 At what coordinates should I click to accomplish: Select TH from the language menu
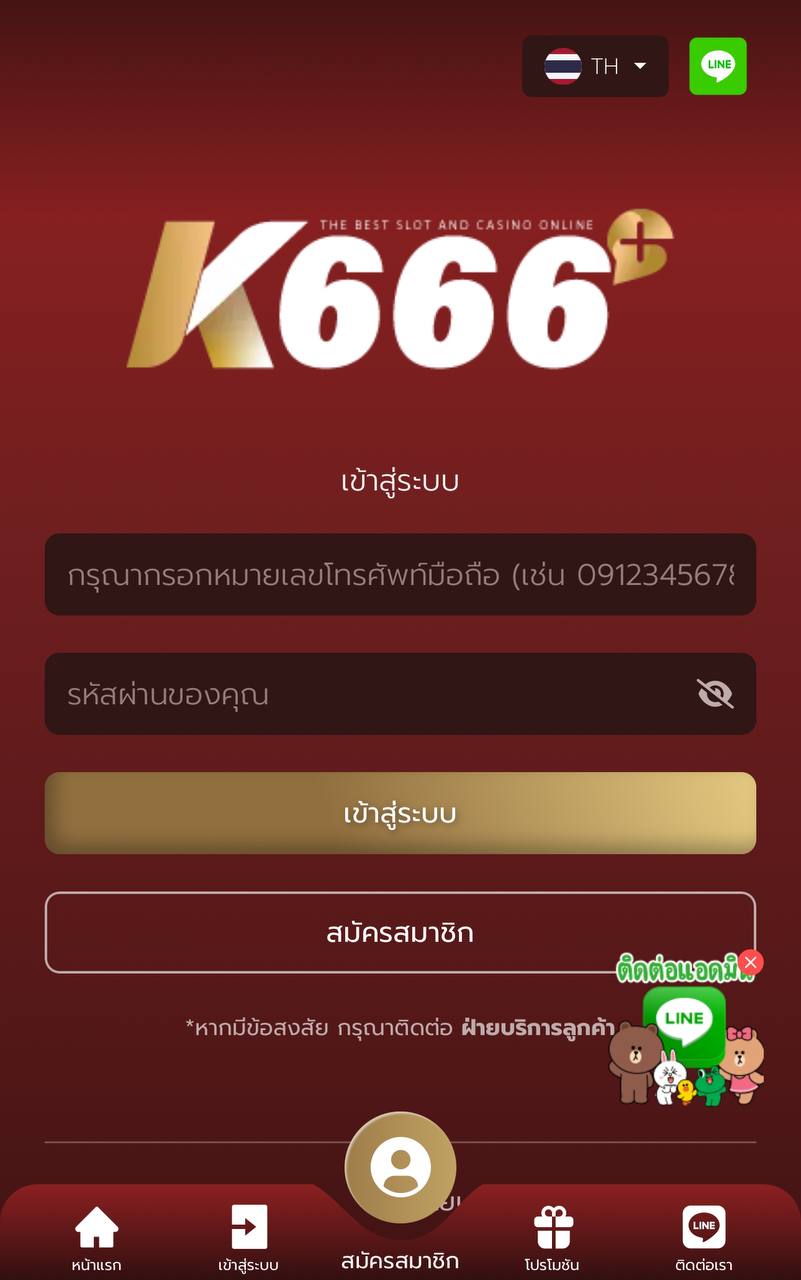[x=603, y=66]
